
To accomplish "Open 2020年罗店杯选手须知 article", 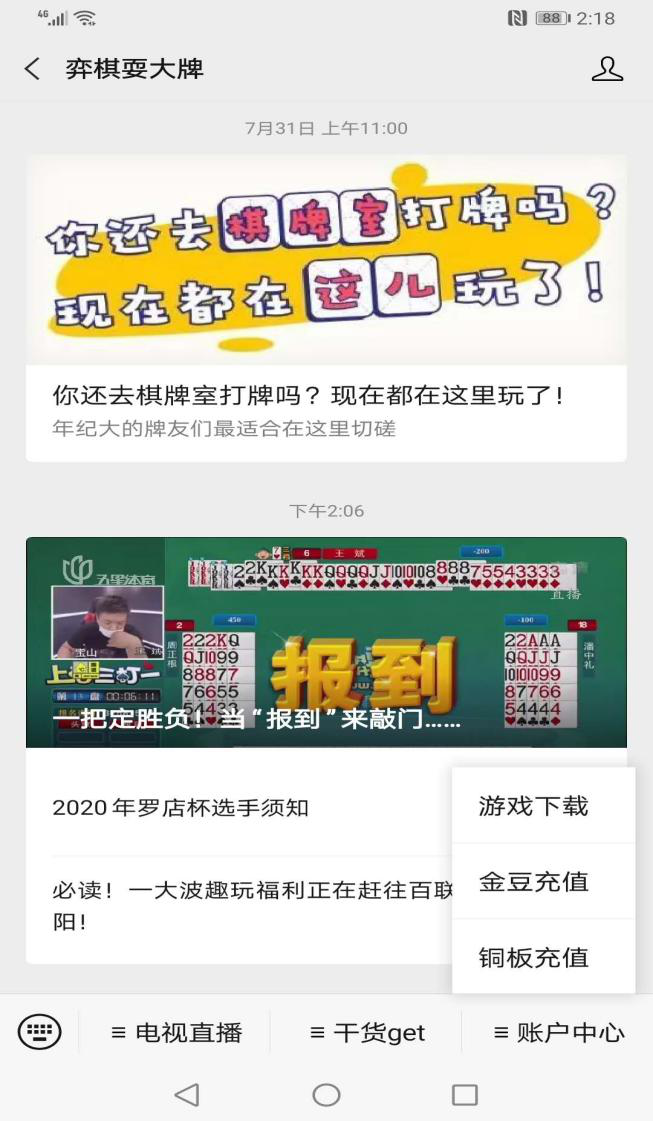I will 180,808.
